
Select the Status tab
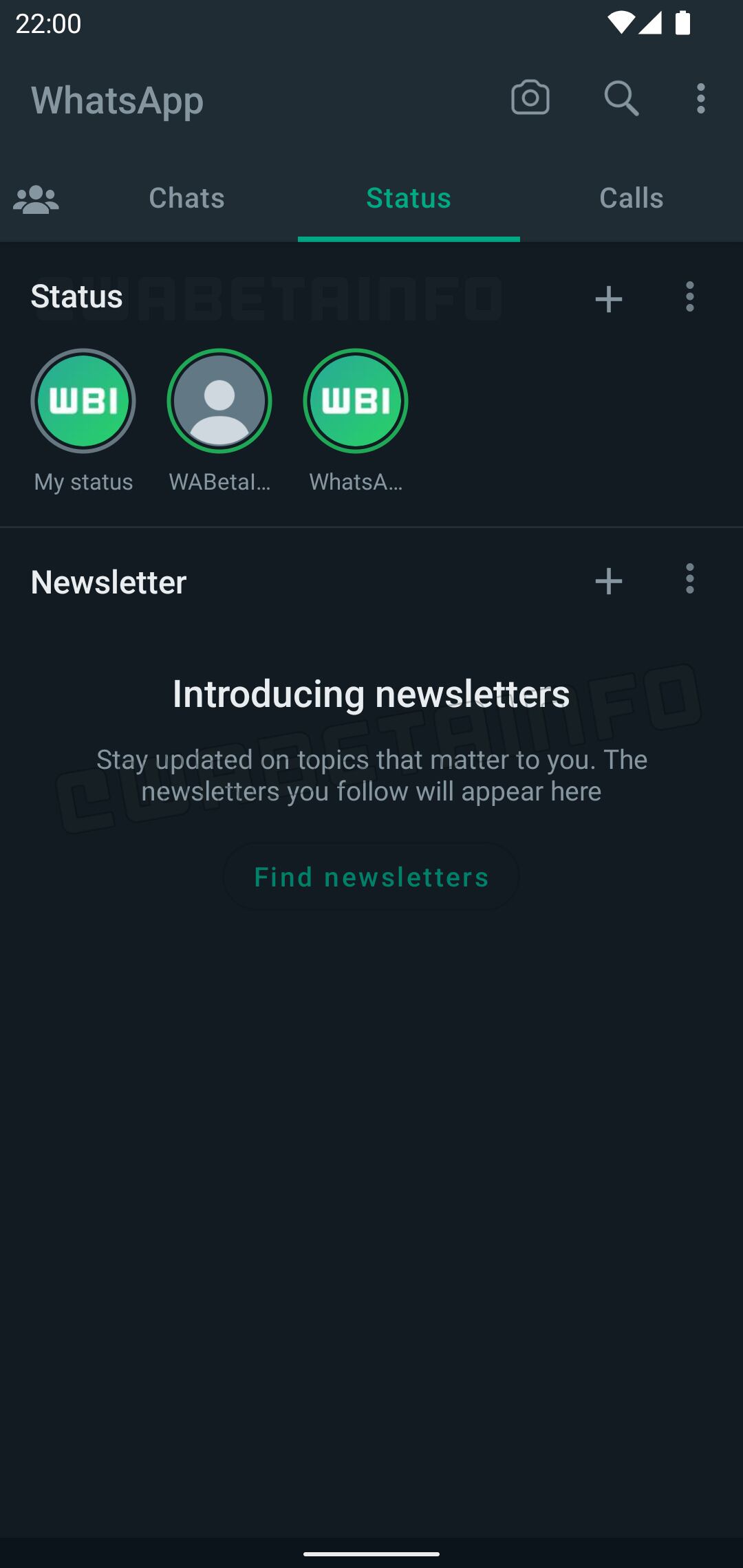coord(408,197)
